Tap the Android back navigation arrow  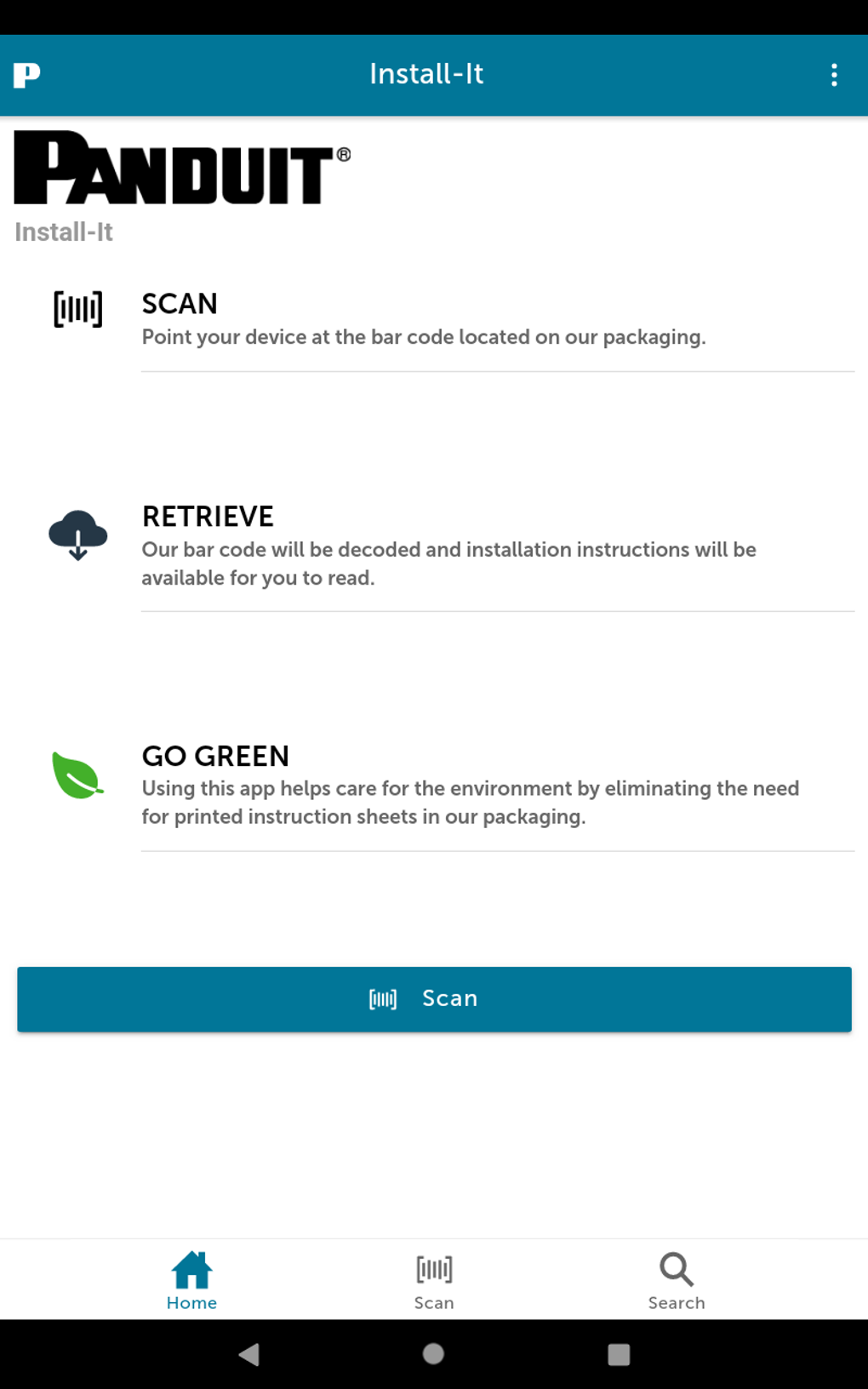click(x=249, y=1354)
